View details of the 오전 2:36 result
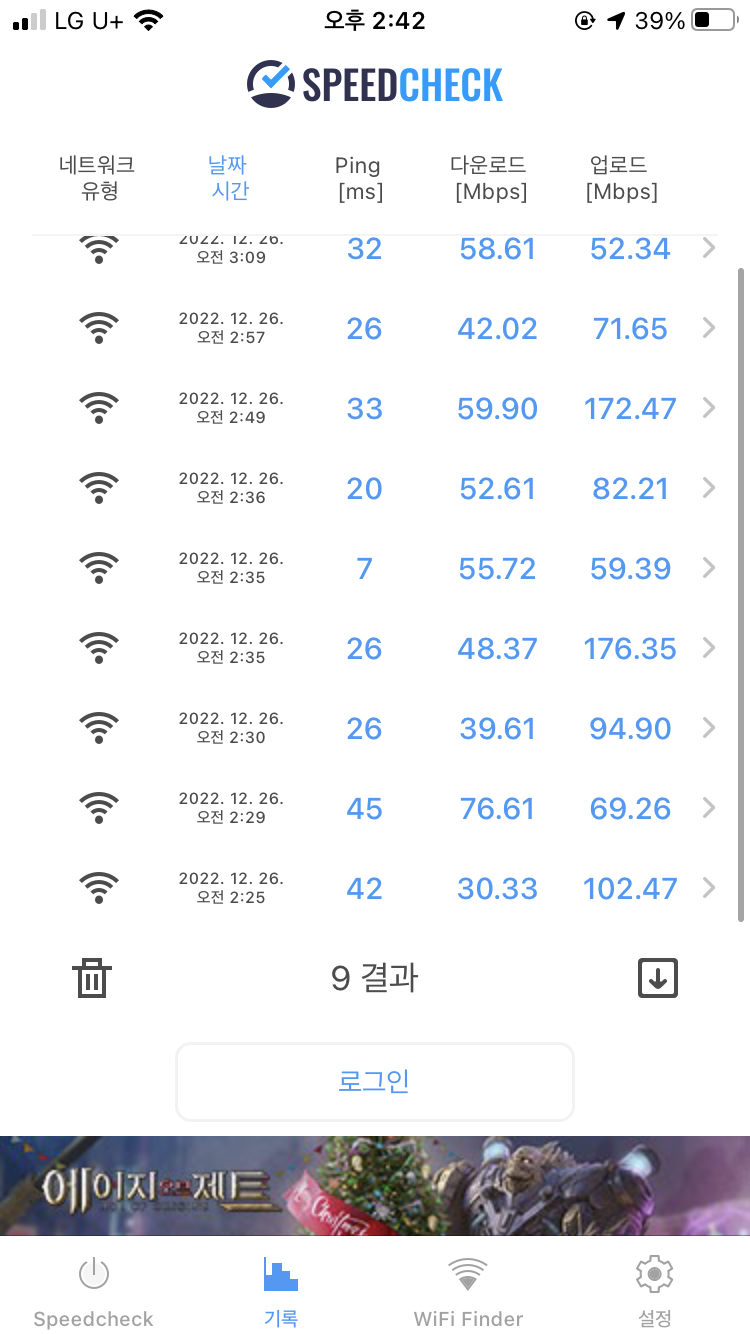Screen dimensions: 750x1334 [375, 488]
